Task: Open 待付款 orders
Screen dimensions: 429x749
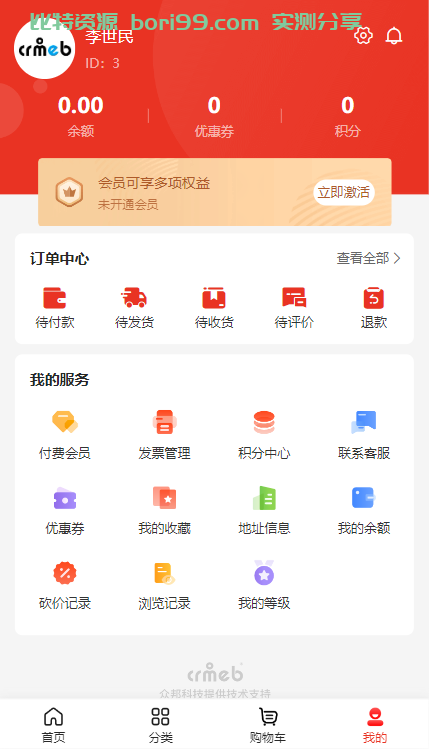Action: pyautogui.click(x=55, y=308)
